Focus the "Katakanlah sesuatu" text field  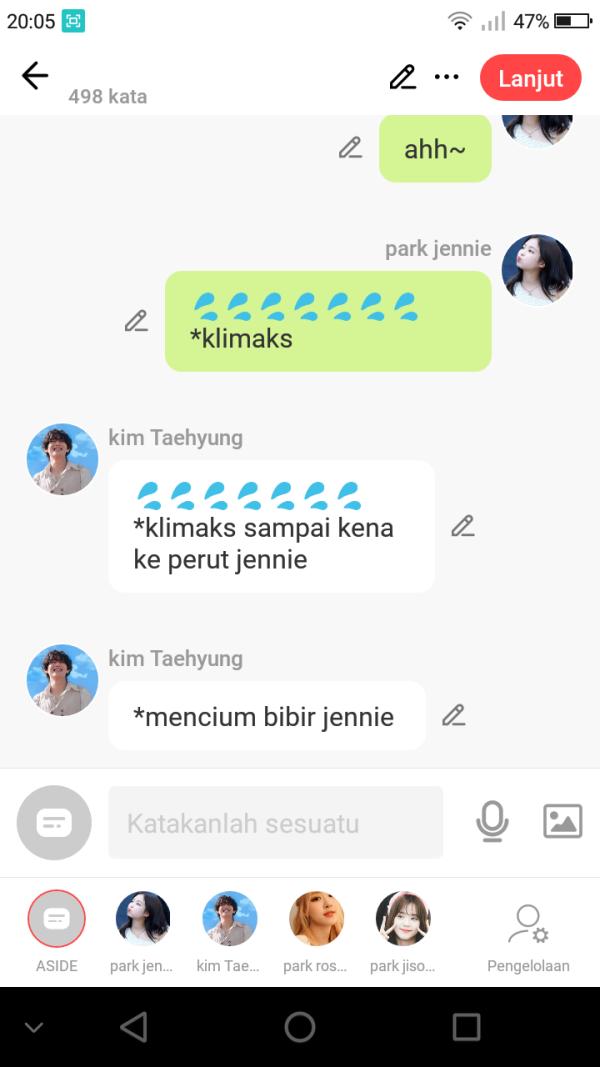tap(275, 823)
